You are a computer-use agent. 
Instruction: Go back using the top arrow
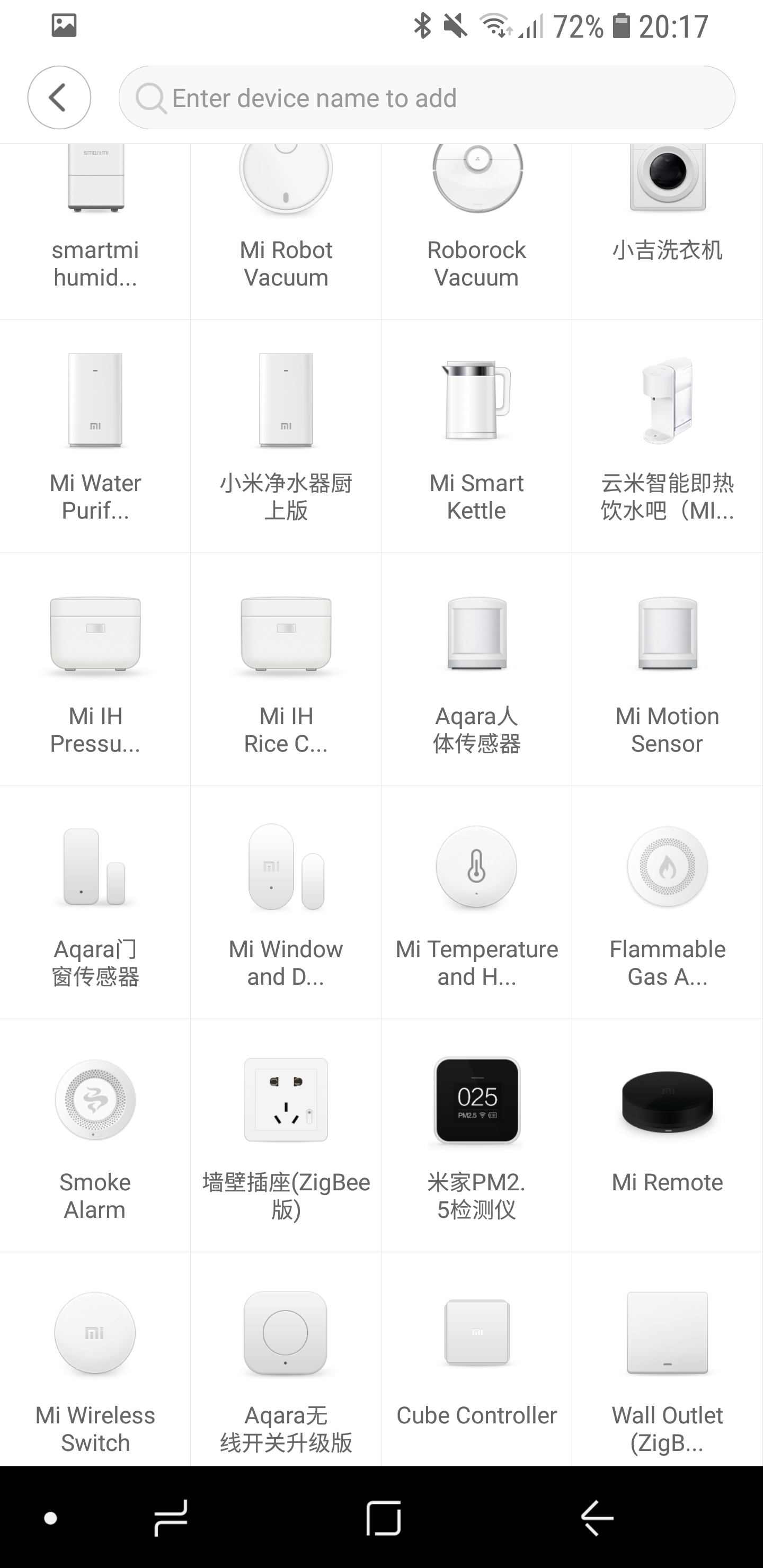tap(59, 97)
